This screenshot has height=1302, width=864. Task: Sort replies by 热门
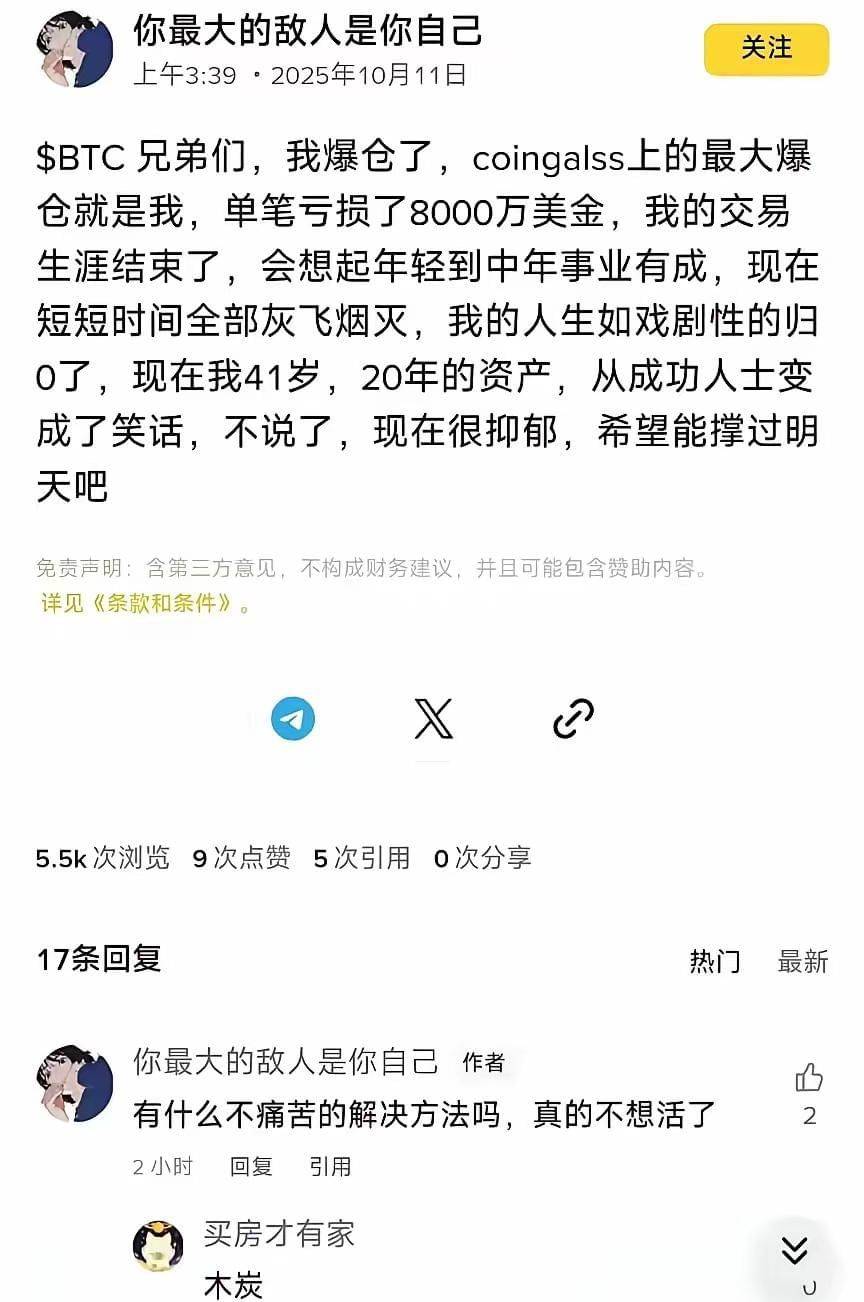pyautogui.click(x=715, y=962)
